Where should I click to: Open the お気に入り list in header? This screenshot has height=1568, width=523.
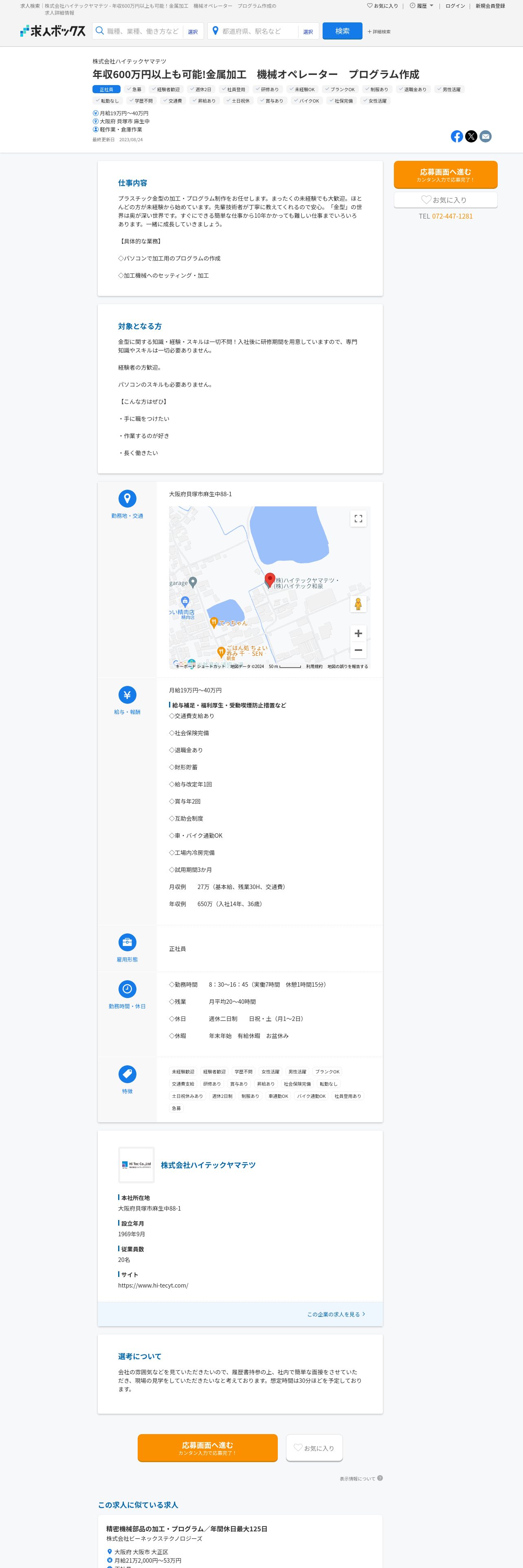tap(382, 6)
